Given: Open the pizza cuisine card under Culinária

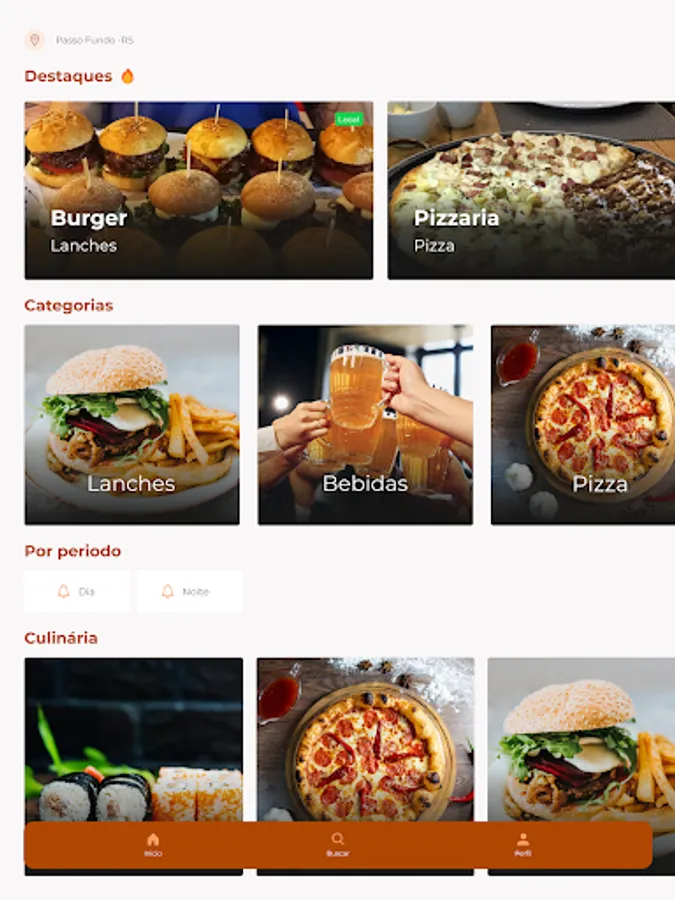Looking at the screenshot, I should 366,740.
